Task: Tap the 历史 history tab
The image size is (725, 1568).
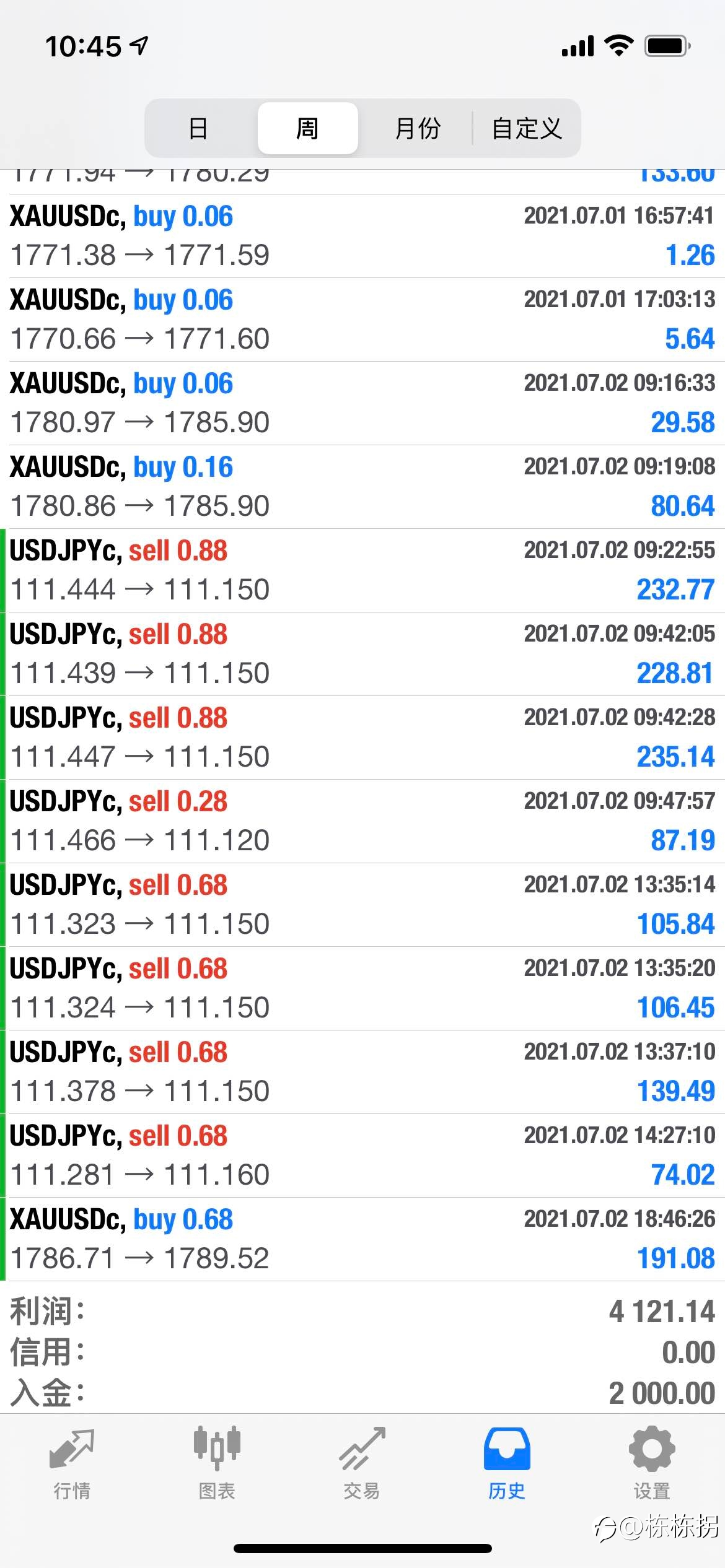Action: pyautogui.click(x=507, y=1464)
